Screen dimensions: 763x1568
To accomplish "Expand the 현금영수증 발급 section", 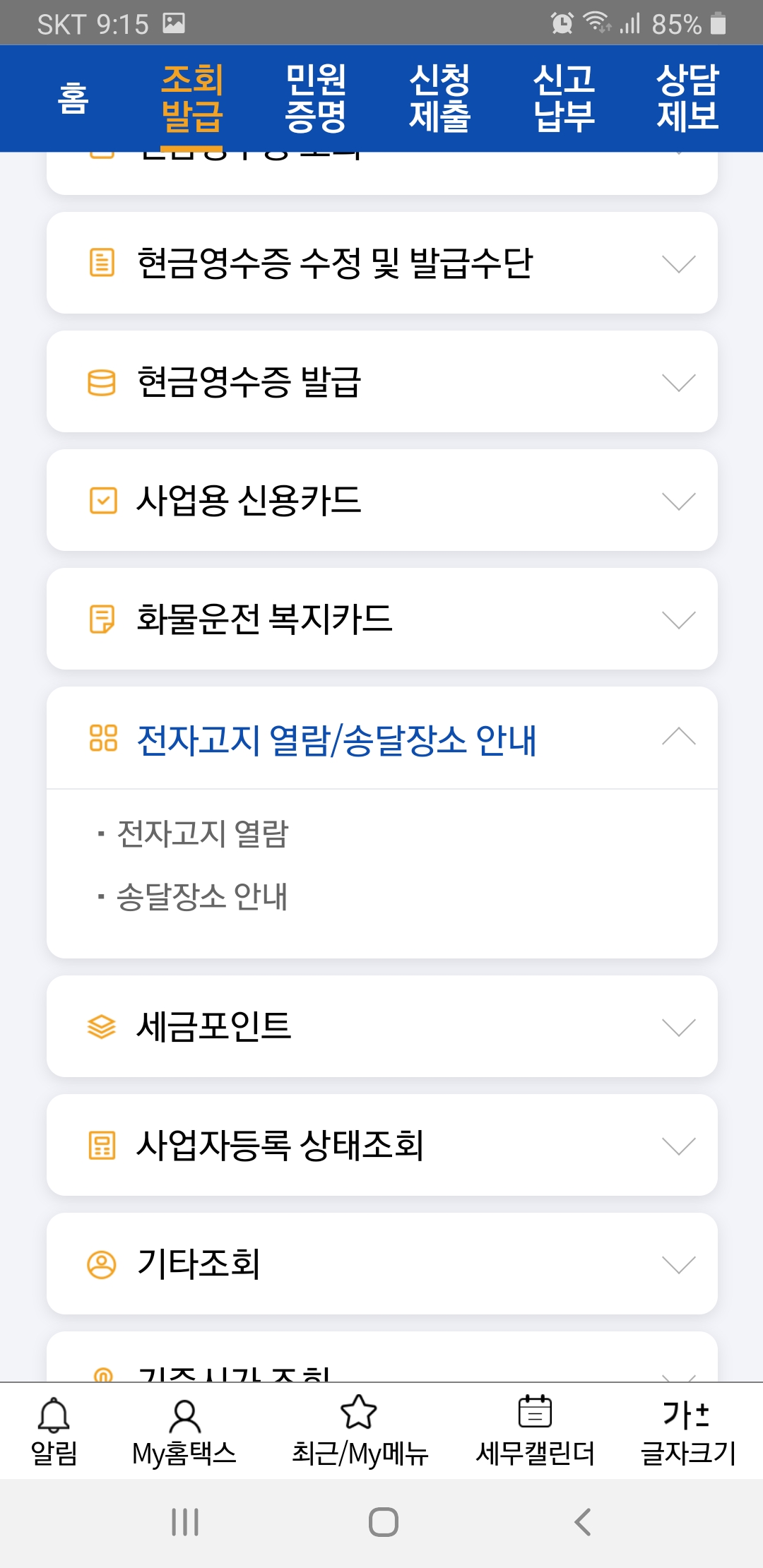I will pyautogui.click(x=382, y=381).
